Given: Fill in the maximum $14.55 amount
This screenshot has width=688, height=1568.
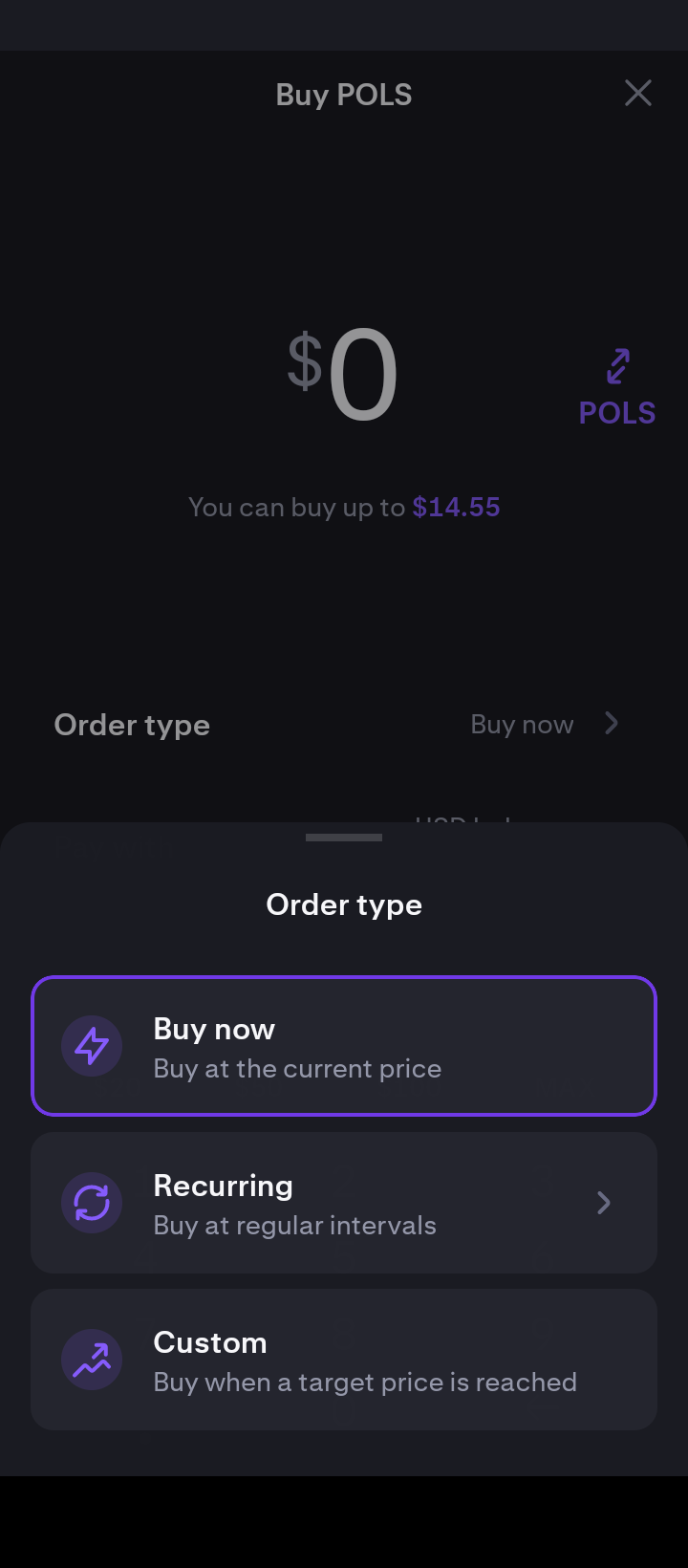Looking at the screenshot, I should pyautogui.click(x=456, y=508).
